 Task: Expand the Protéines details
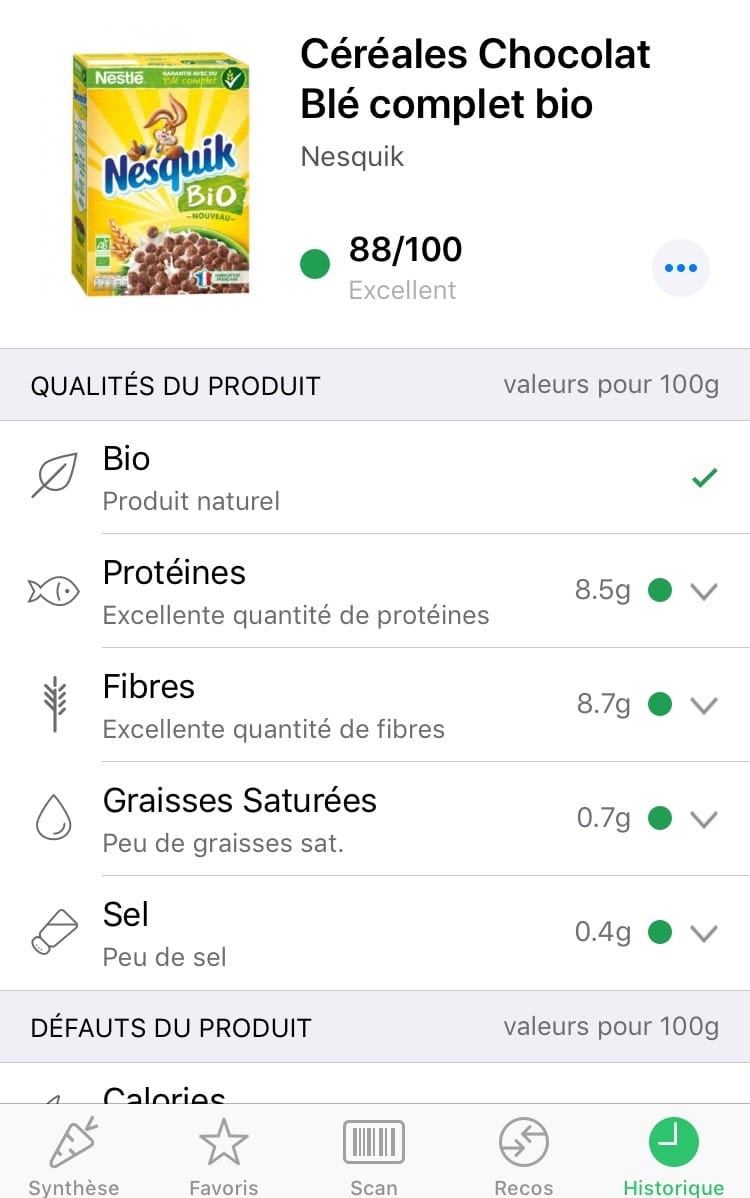[704, 591]
